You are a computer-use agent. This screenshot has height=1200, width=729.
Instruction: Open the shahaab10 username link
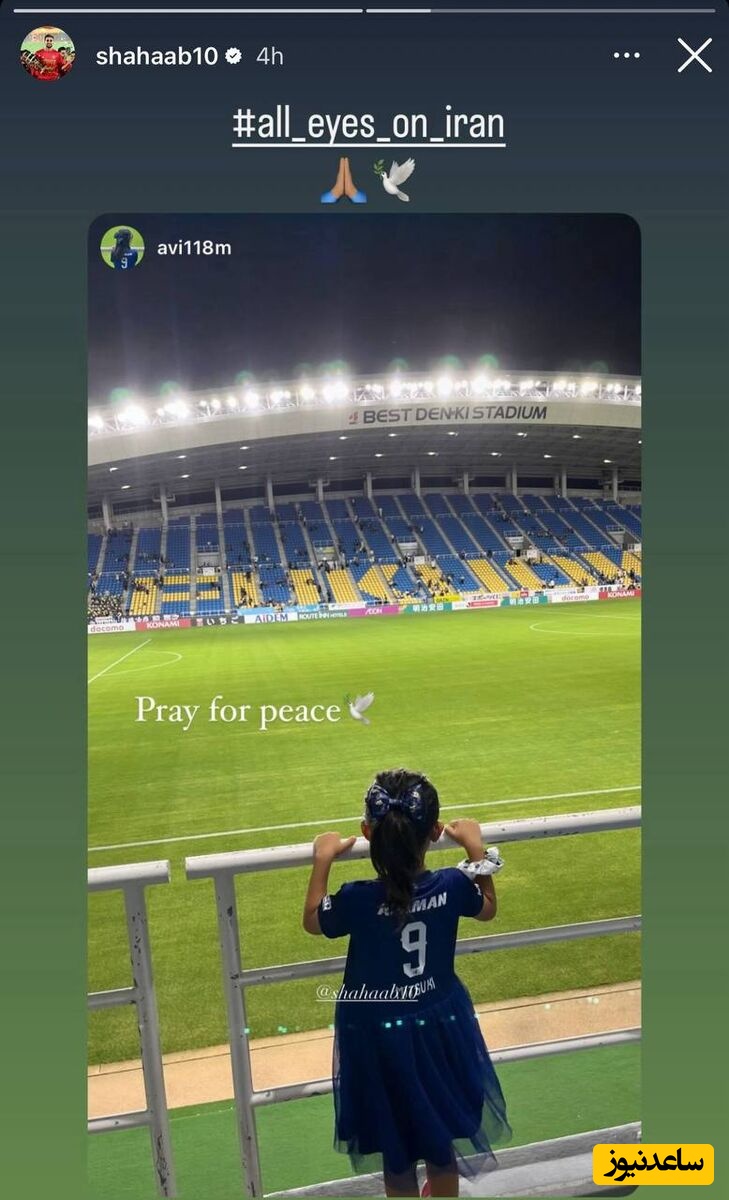click(156, 57)
